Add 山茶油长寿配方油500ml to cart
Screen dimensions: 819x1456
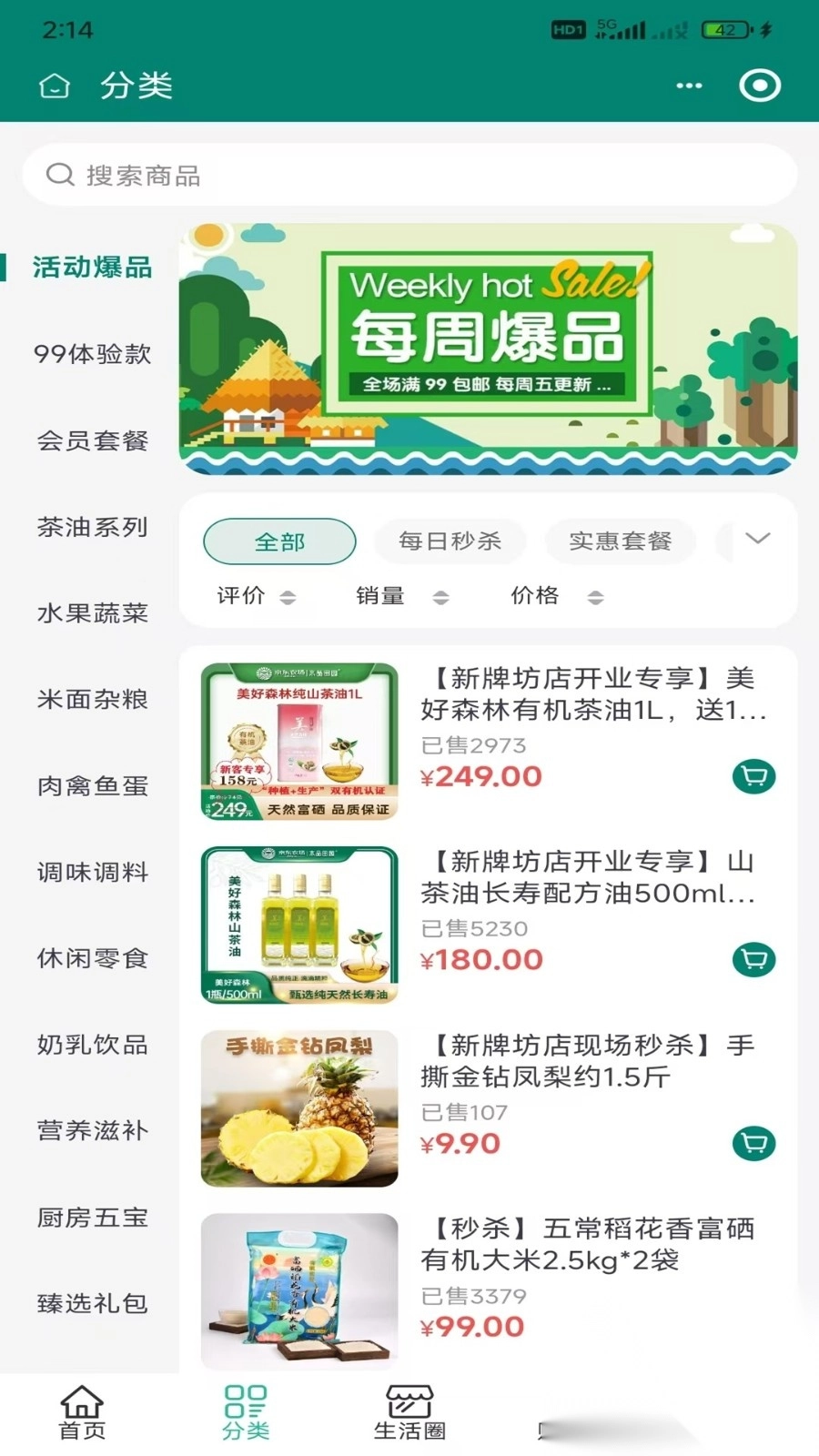coord(753,959)
